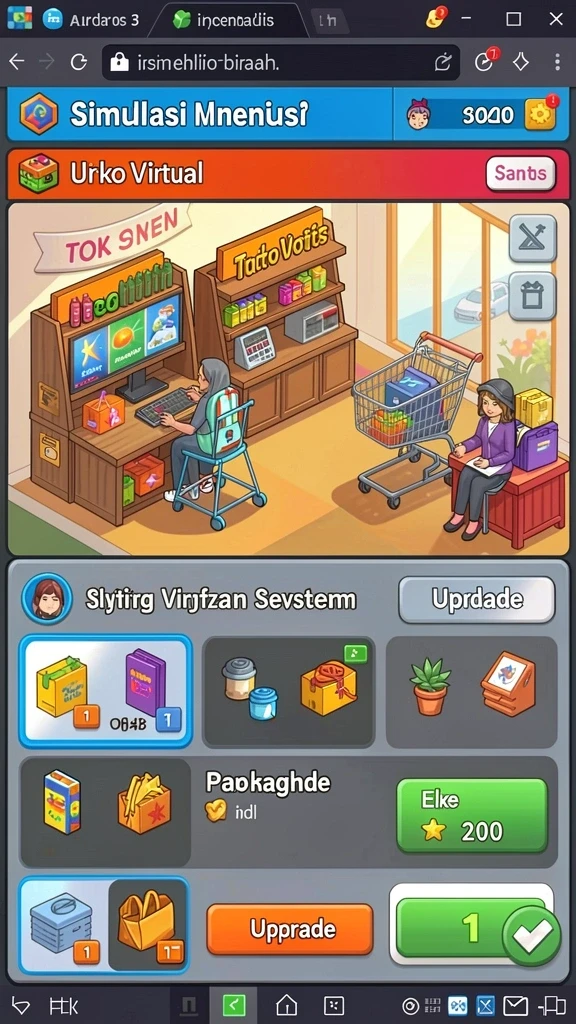Select the plant pot and orange kiosk tile
The width and height of the screenshot is (576, 1024).
pos(472,692)
